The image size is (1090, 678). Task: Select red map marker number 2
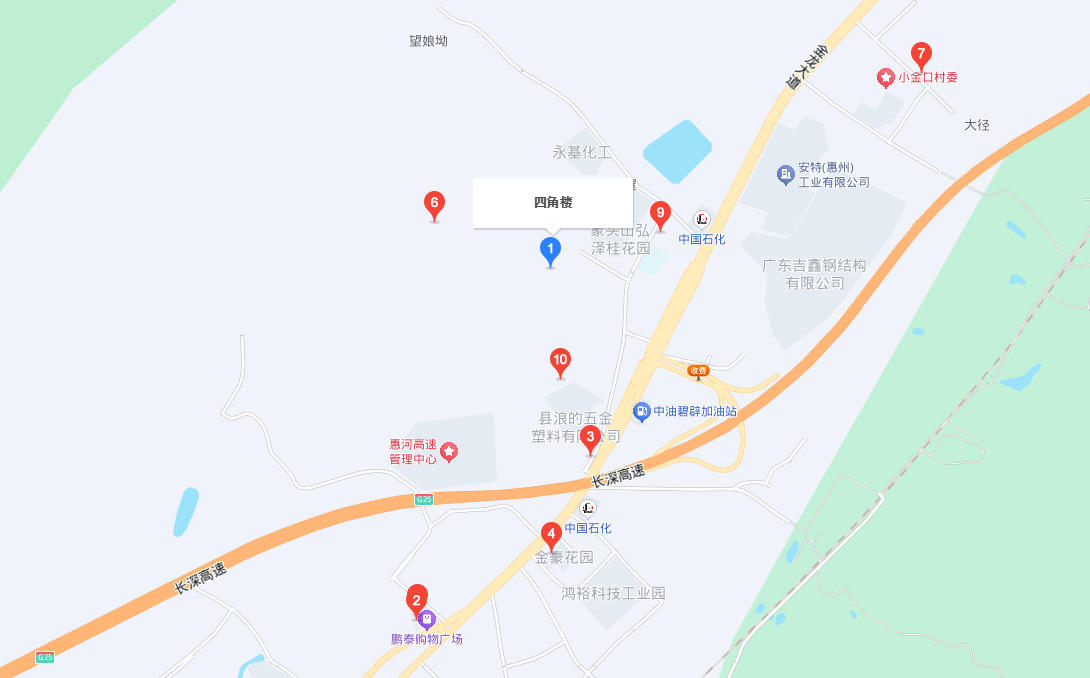(417, 600)
